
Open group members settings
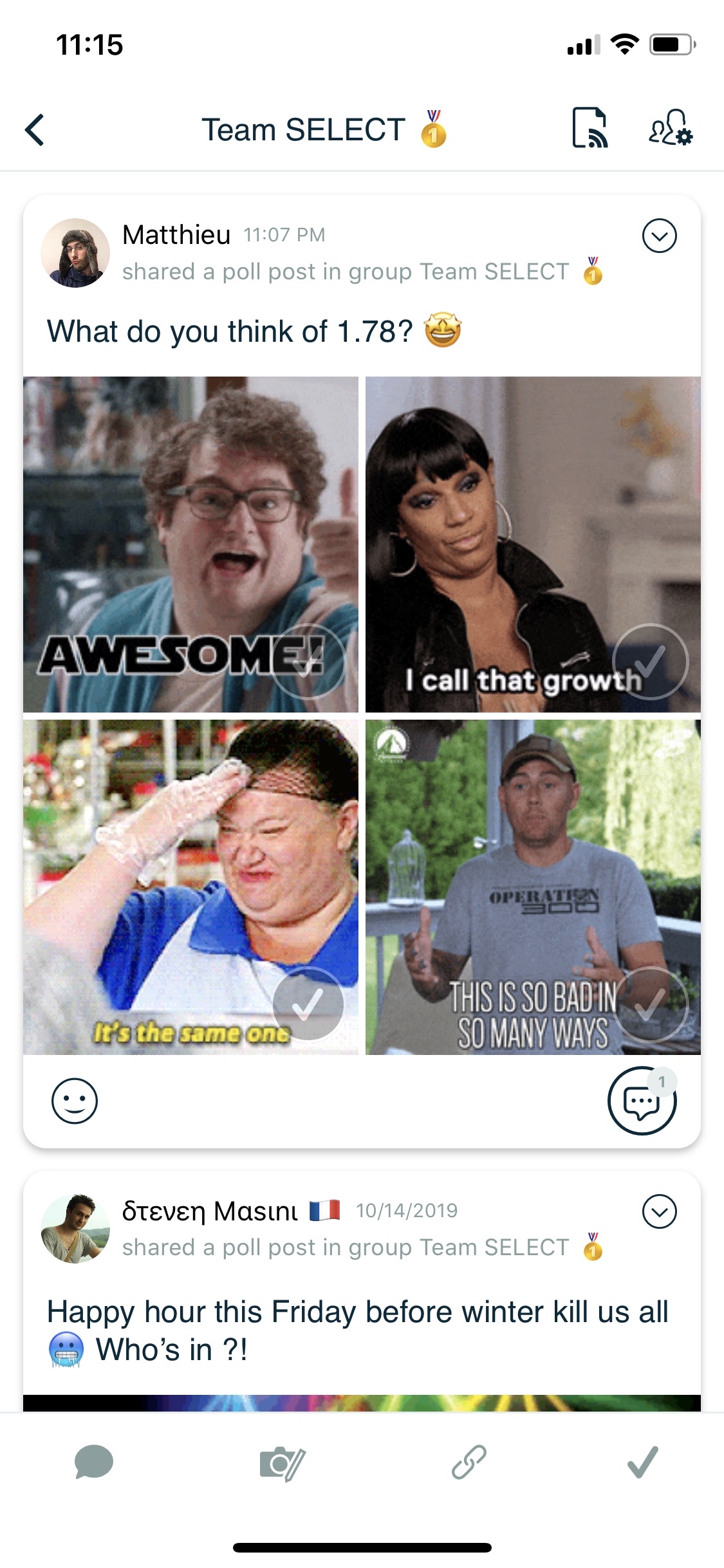click(x=670, y=128)
